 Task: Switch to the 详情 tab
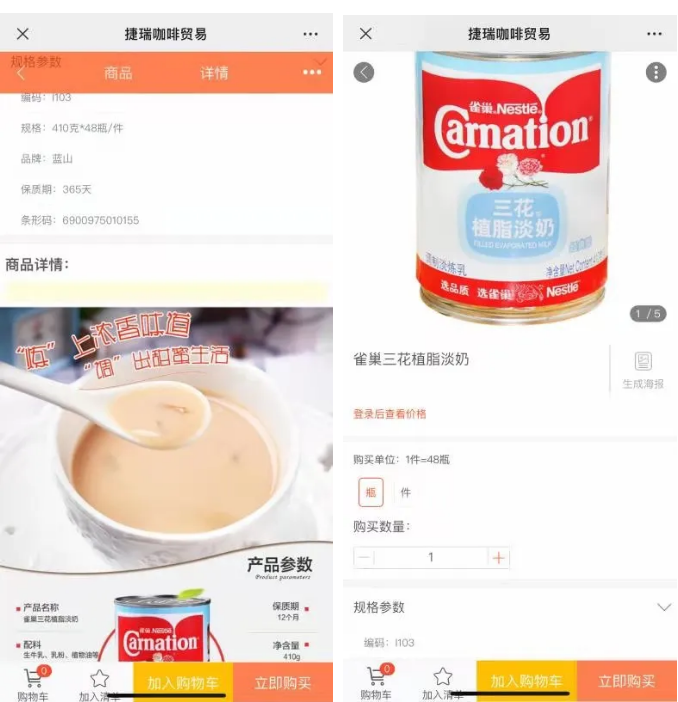[x=214, y=72]
